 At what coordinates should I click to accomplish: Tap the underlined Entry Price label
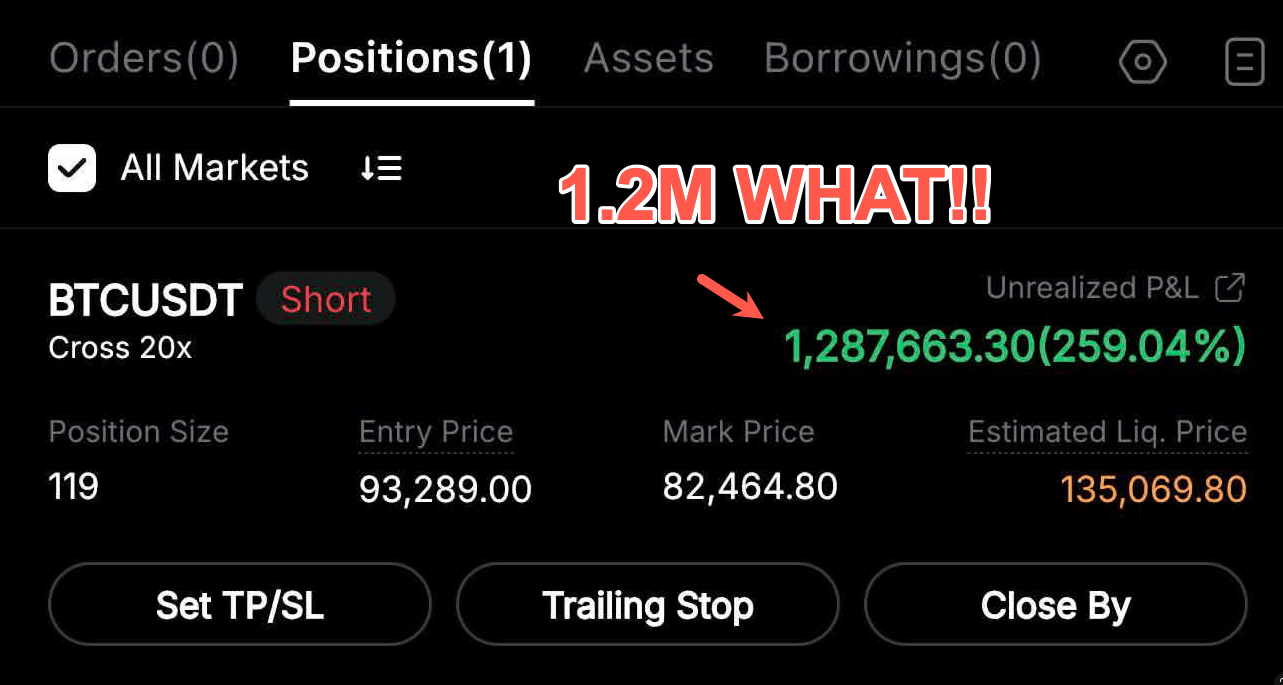pyautogui.click(x=436, y=432)
